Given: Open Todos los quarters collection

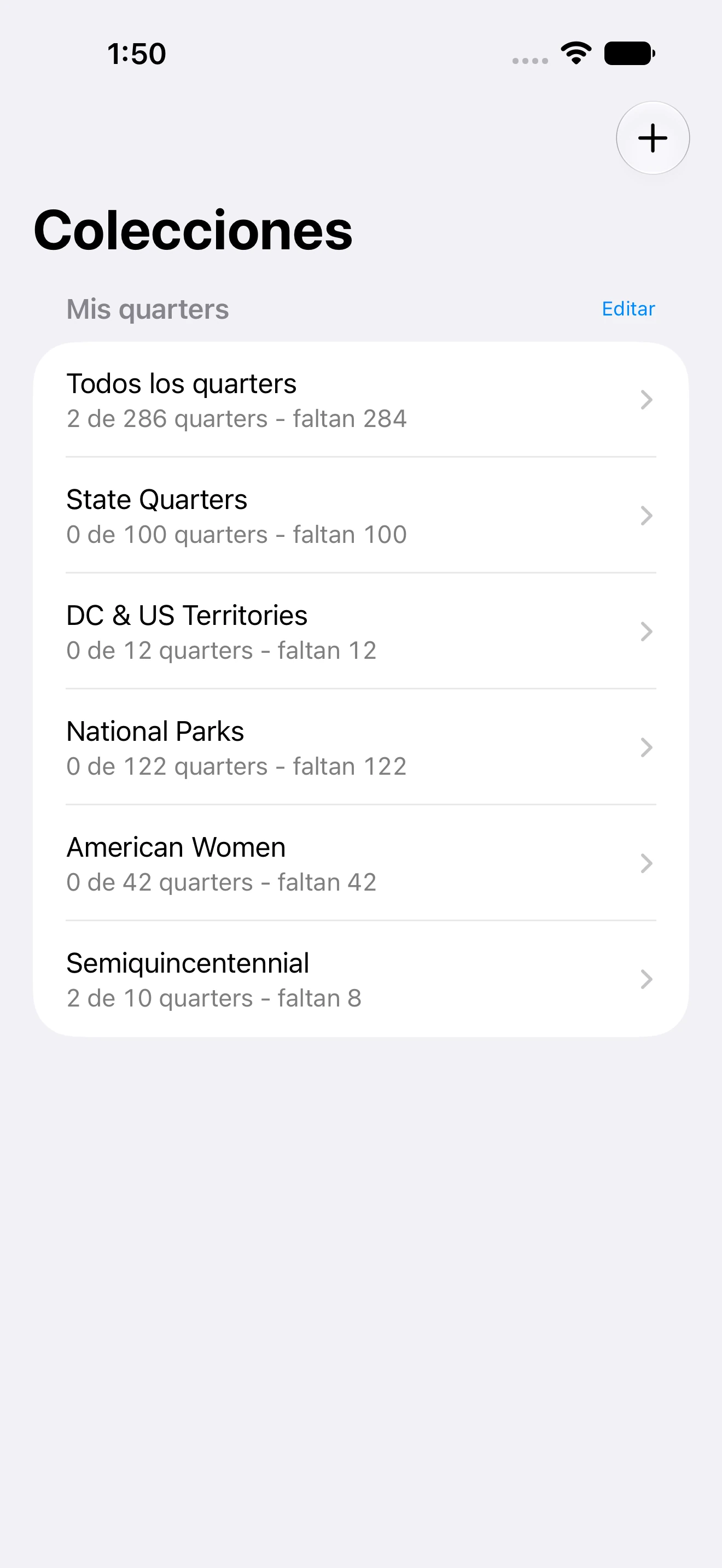Looking at the screenshot, I should [x=361, y=400].
